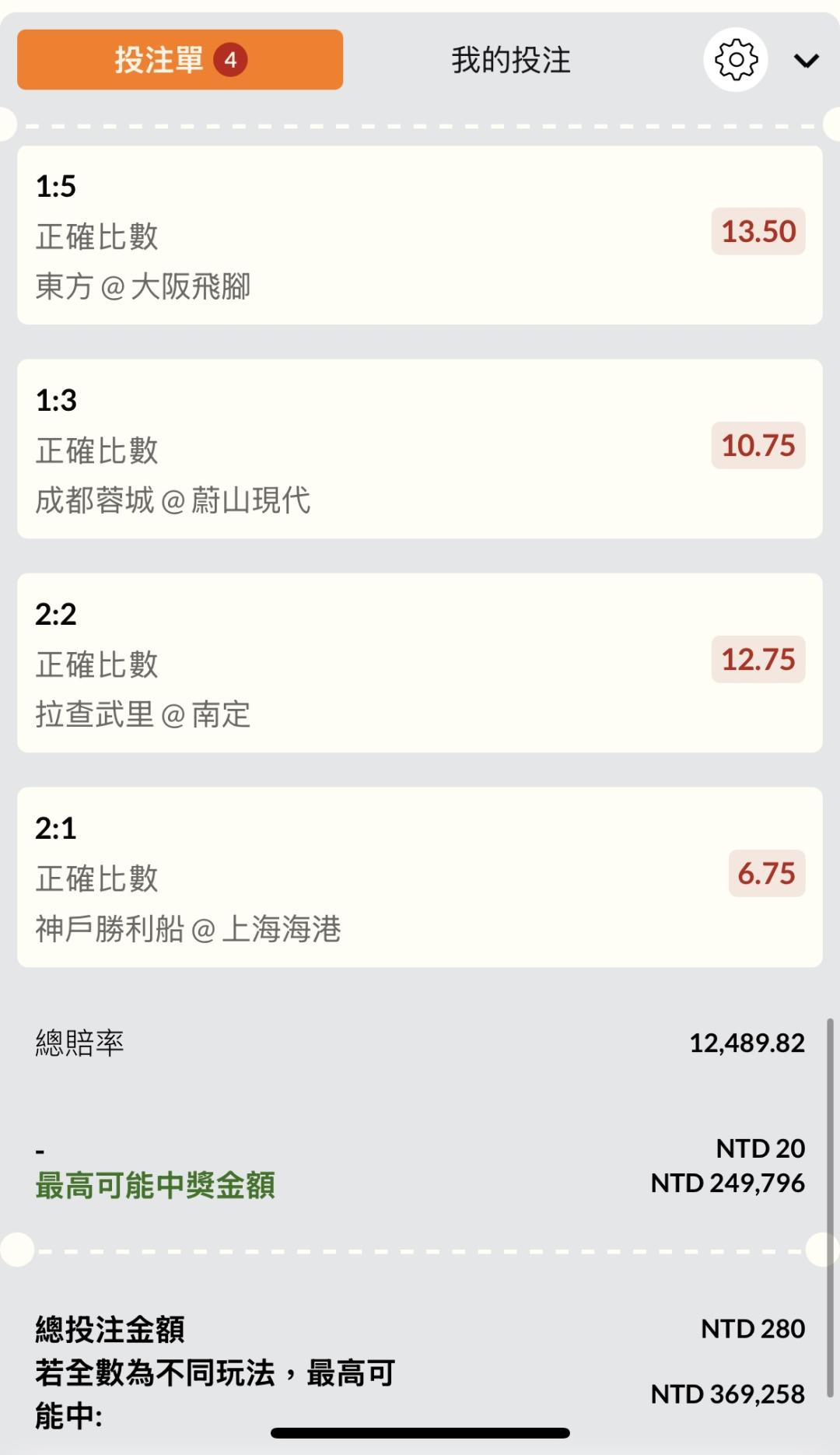Tap the 12.75 odds for 拉查武里 @ 南定

click(x=758, y=659)
